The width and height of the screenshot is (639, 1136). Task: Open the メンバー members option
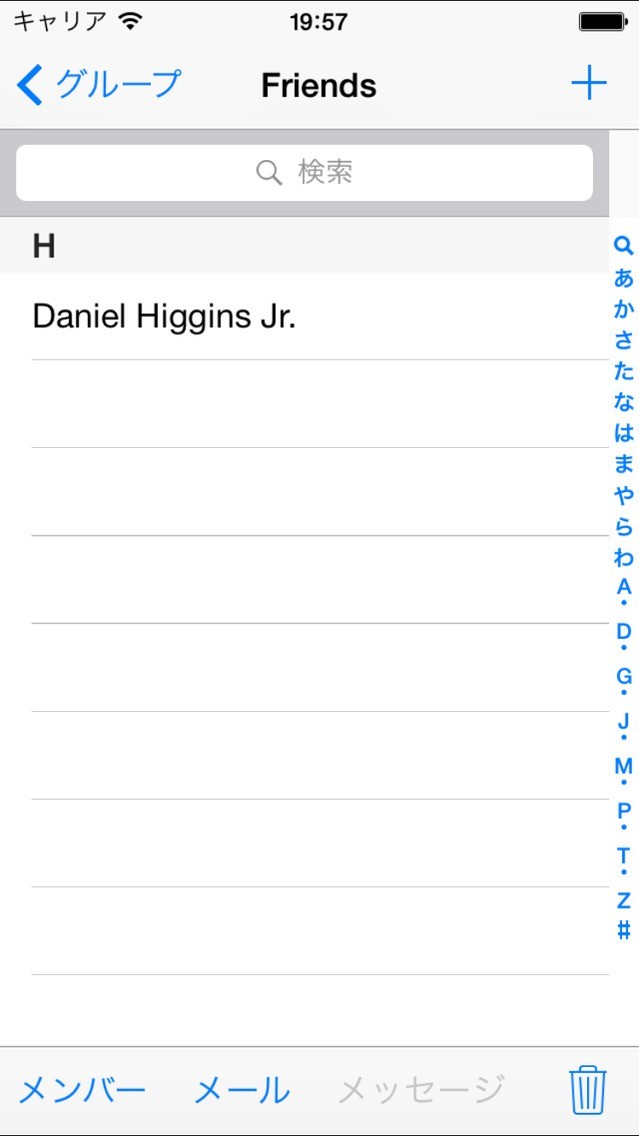[82, 1090]
